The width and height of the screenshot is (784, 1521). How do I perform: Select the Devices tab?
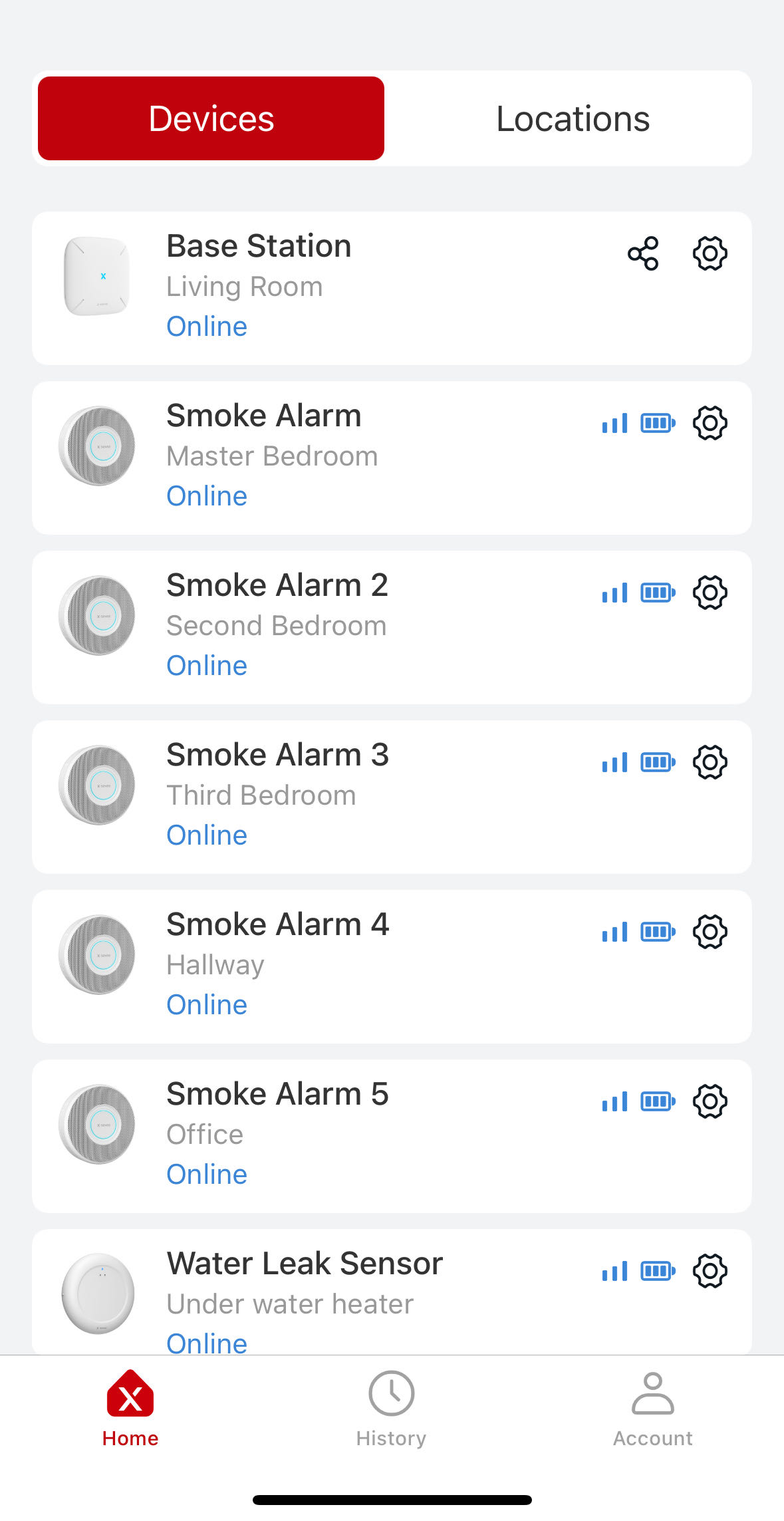[211, 119]
